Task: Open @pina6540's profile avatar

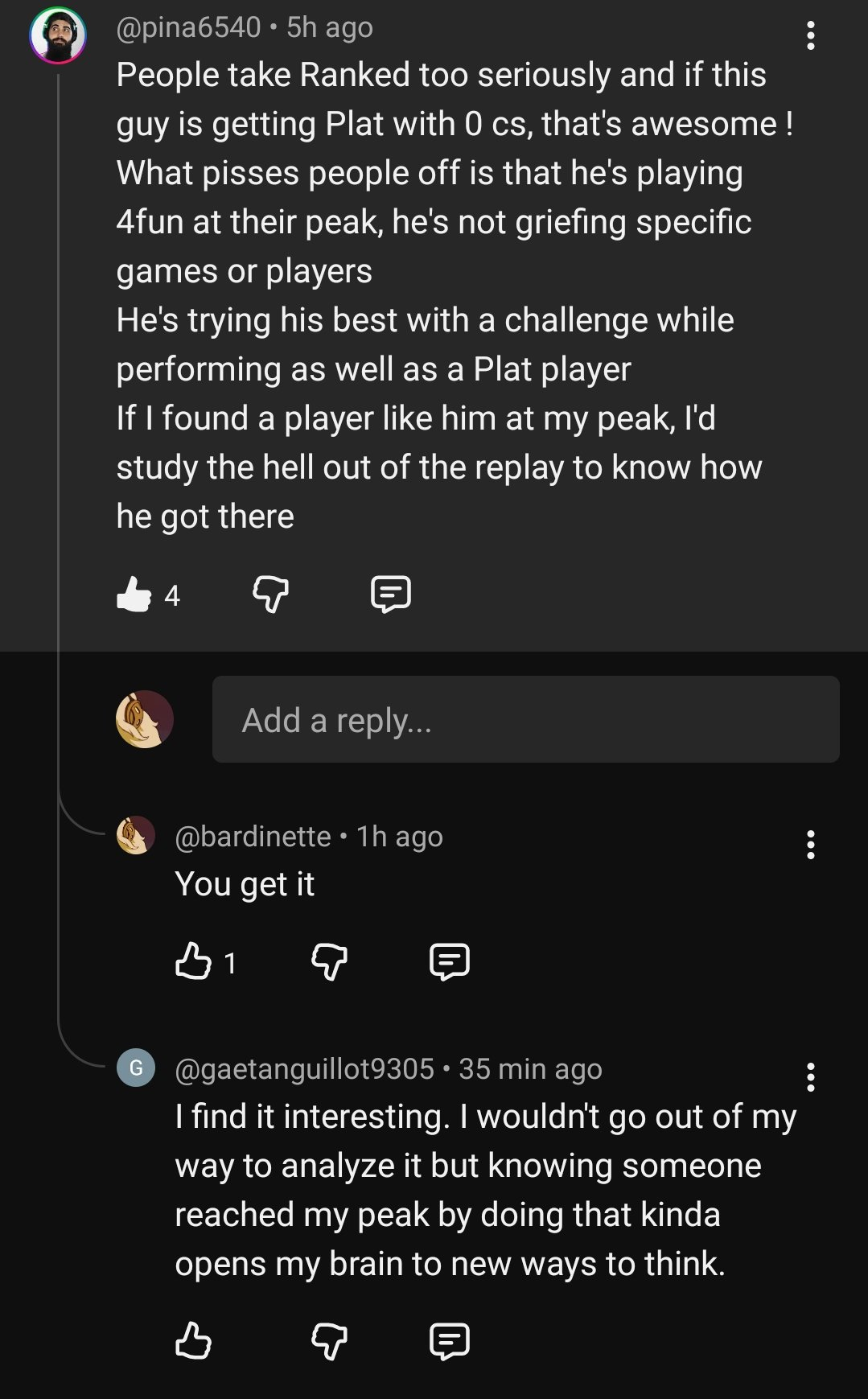Action: tap(58, 35)
